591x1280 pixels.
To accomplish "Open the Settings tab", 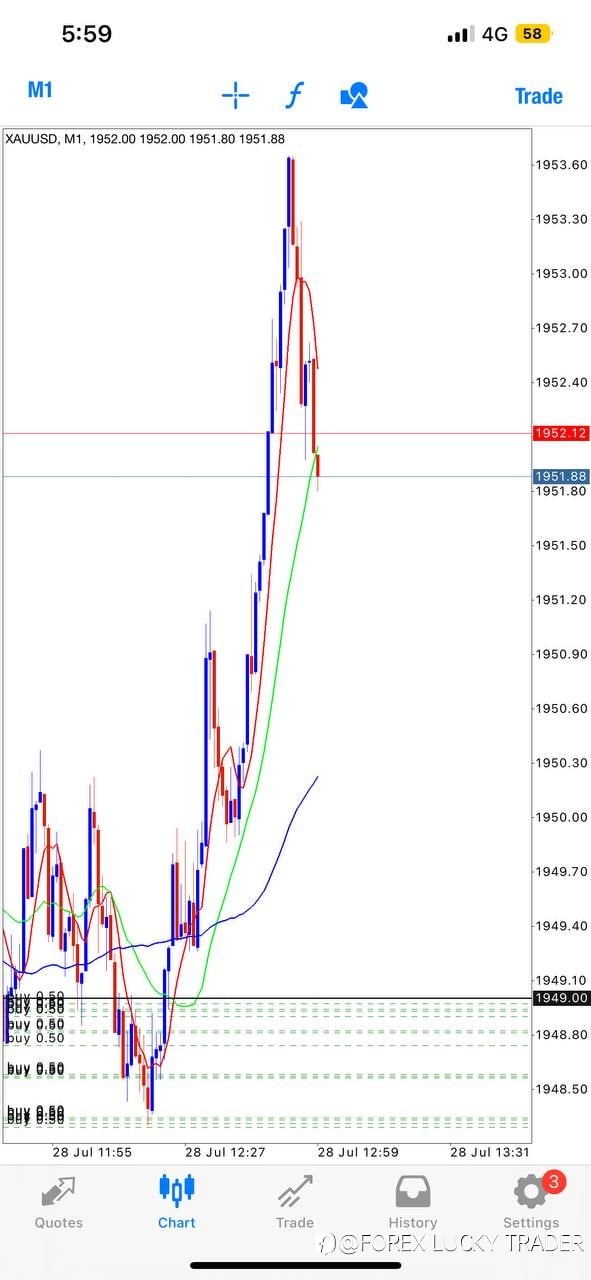I will coord(531,1202).
